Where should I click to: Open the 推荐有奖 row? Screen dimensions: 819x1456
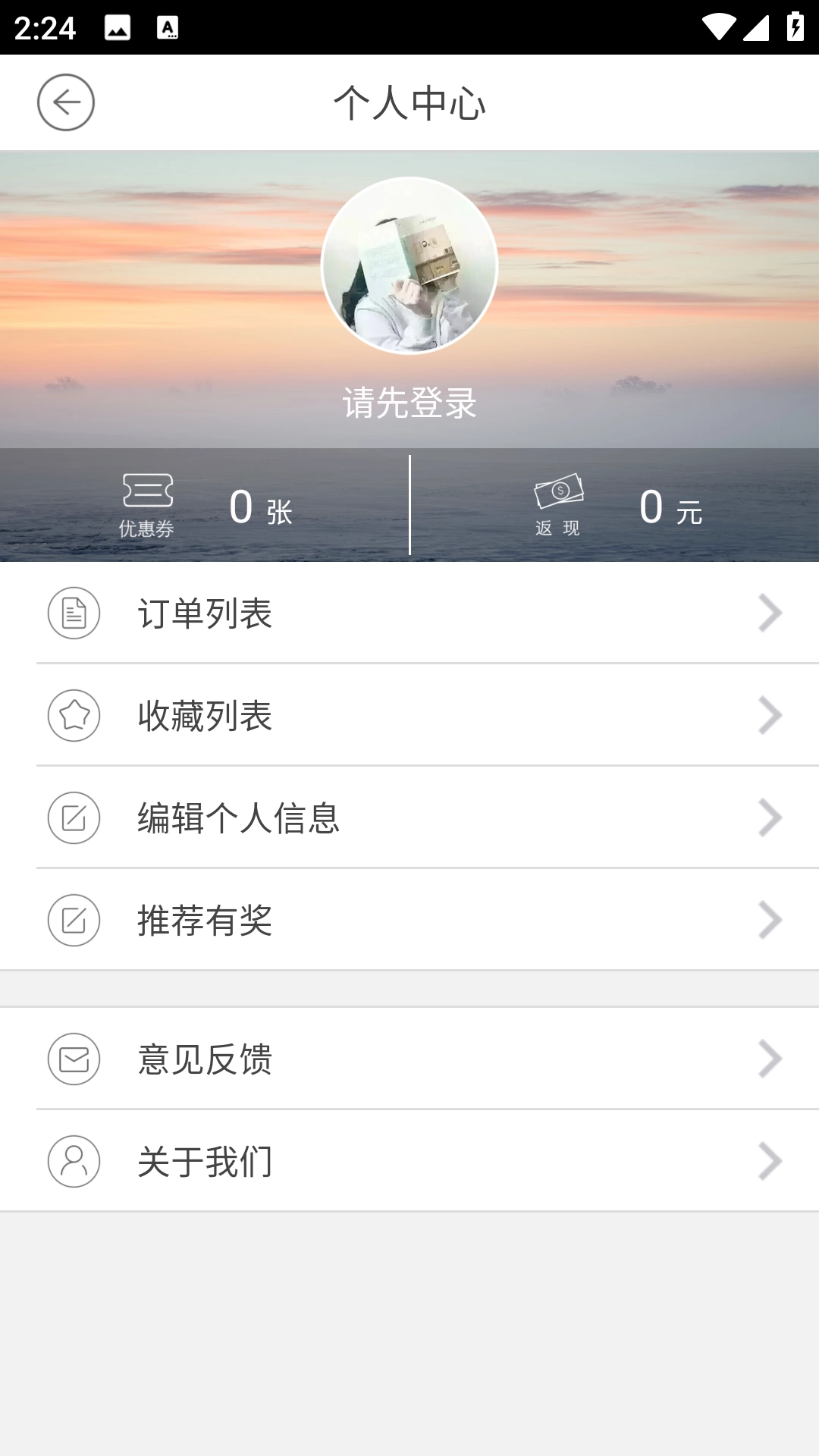pos(409,921)
